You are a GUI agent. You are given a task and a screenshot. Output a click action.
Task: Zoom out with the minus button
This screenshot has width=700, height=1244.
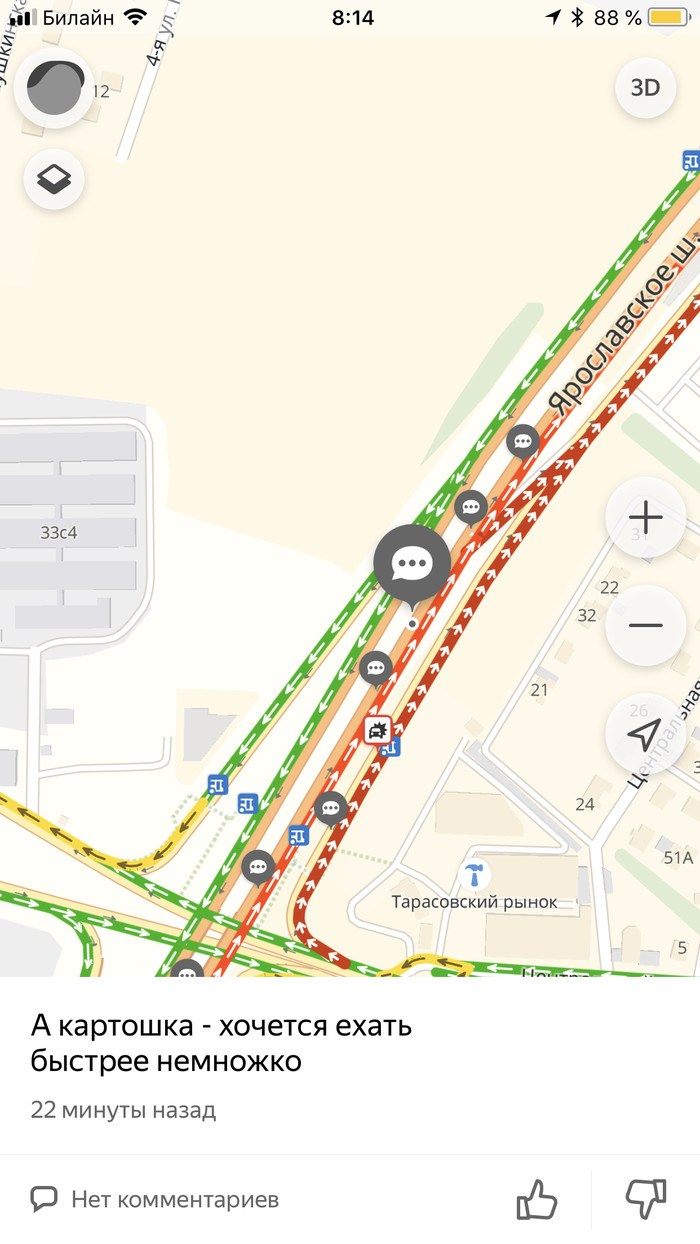pyautogui.click(x=646, y=625)
